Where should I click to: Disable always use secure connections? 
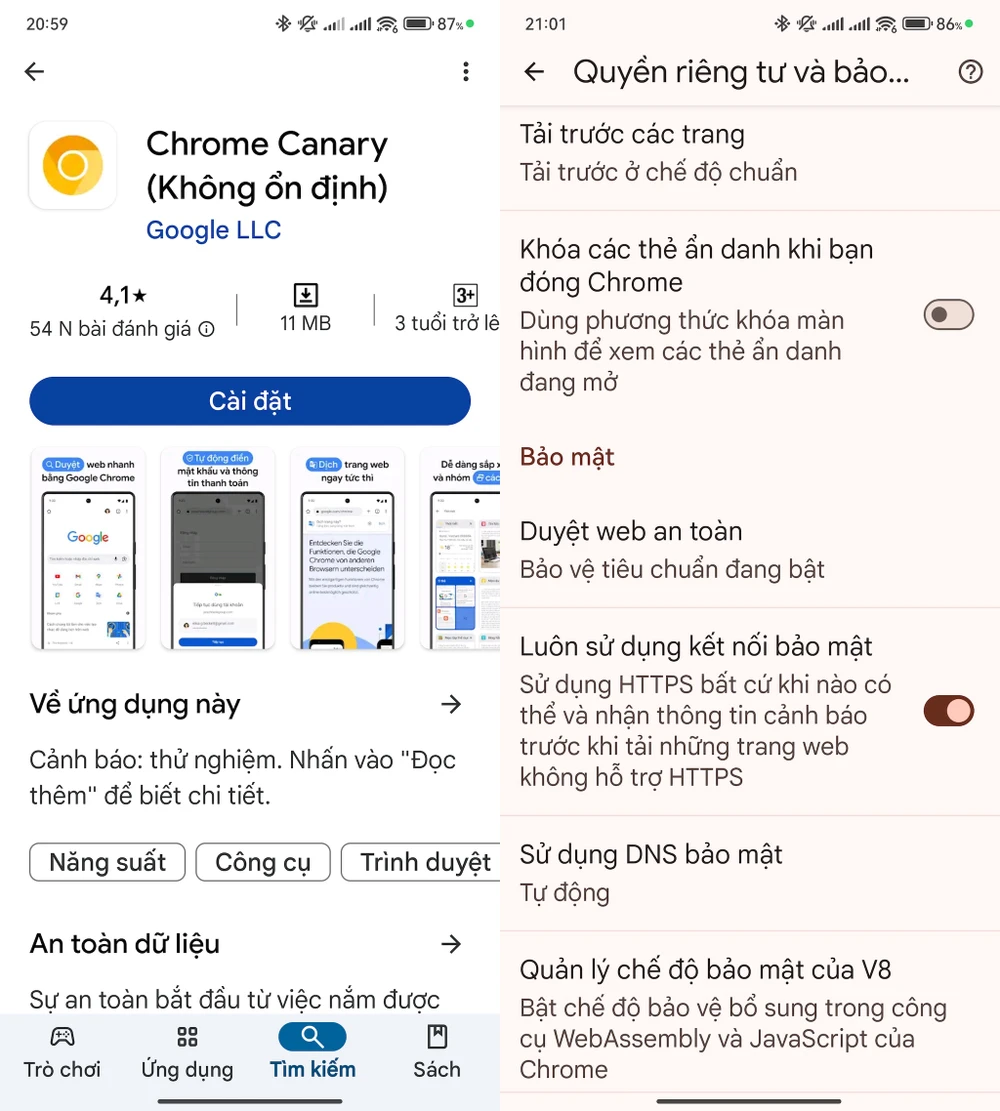coord(947,711)
